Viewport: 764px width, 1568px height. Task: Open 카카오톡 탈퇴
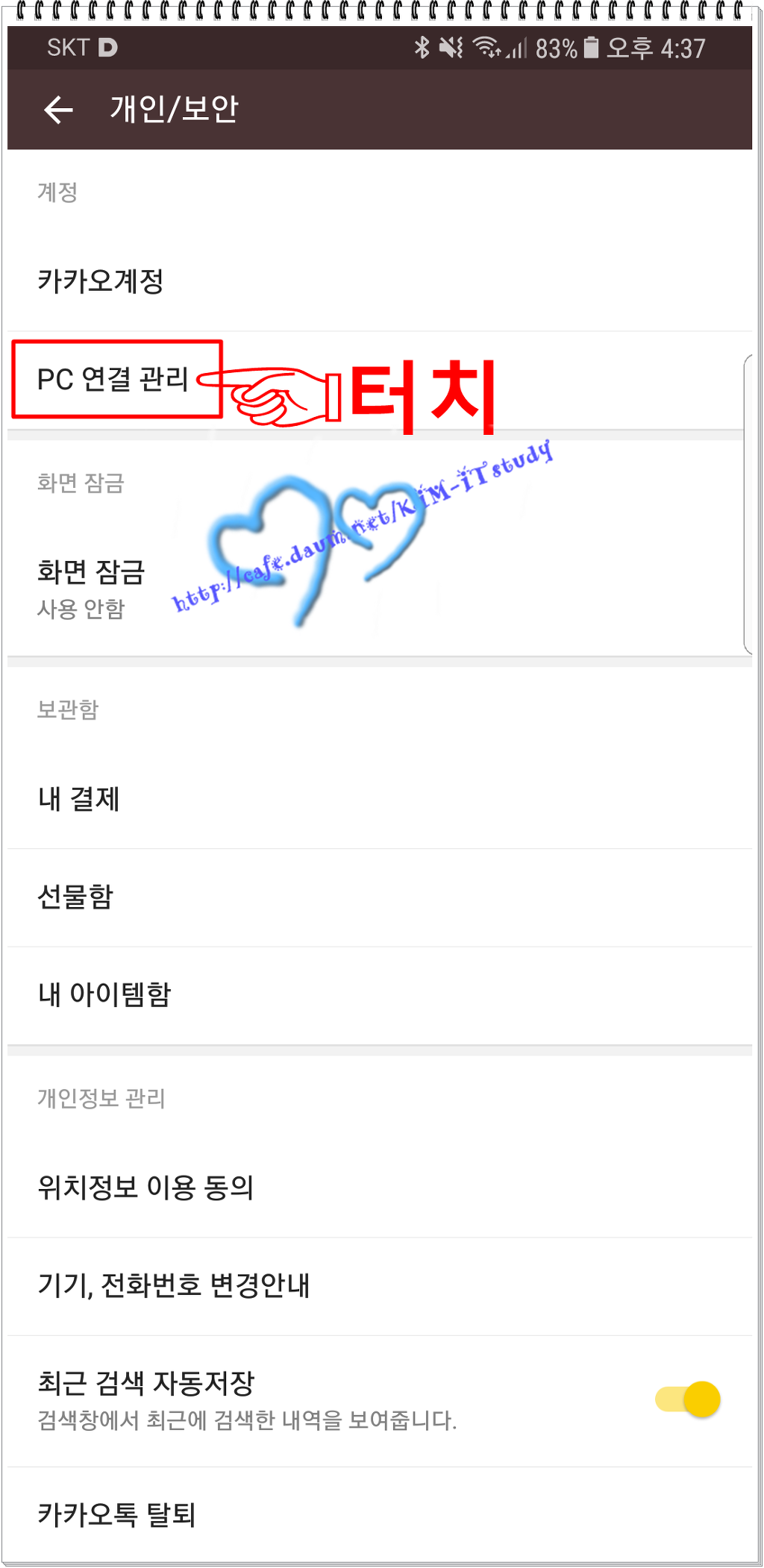coord(117,1514)
